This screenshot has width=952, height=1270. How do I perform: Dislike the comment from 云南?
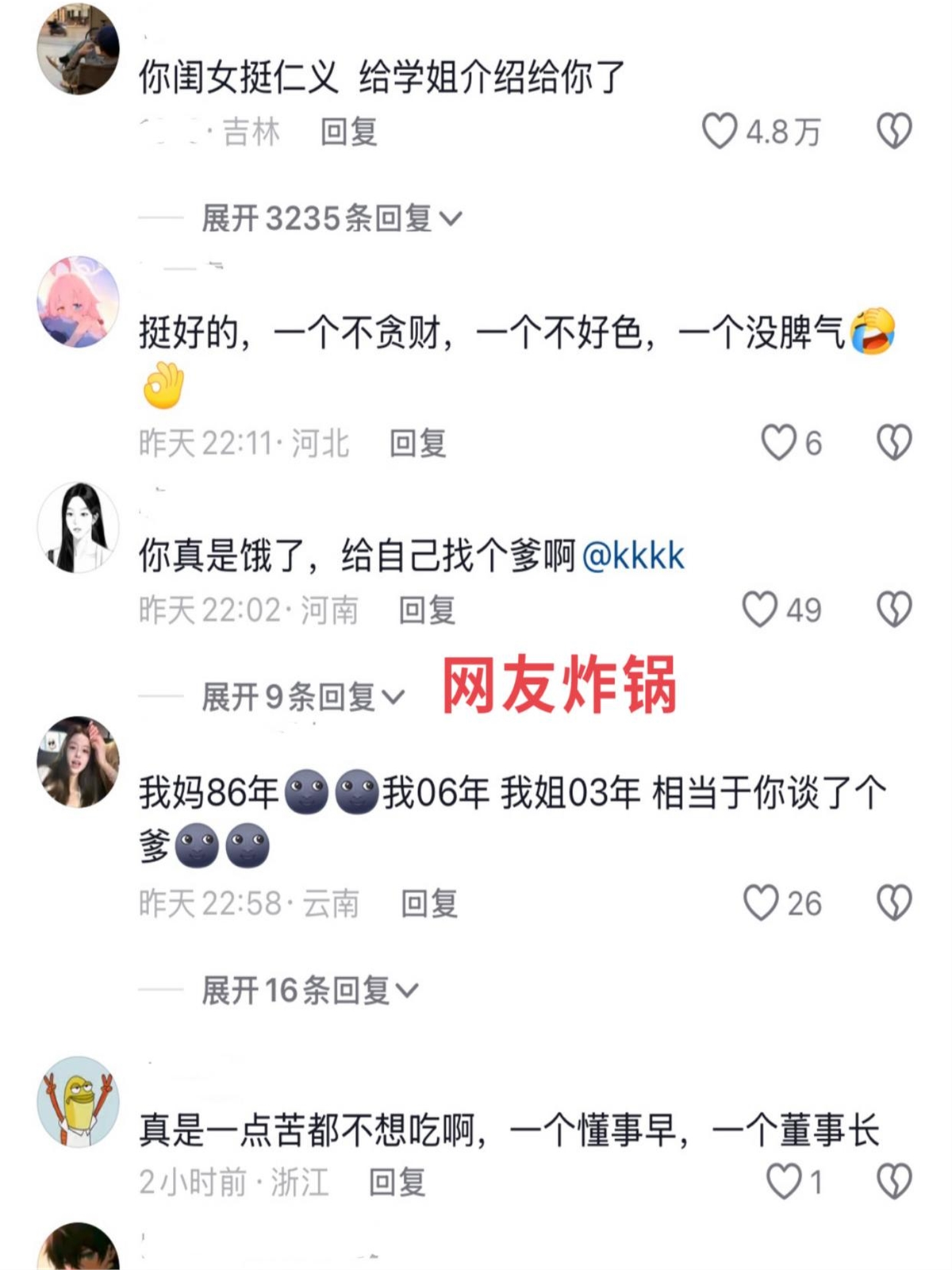coord(894,902)
